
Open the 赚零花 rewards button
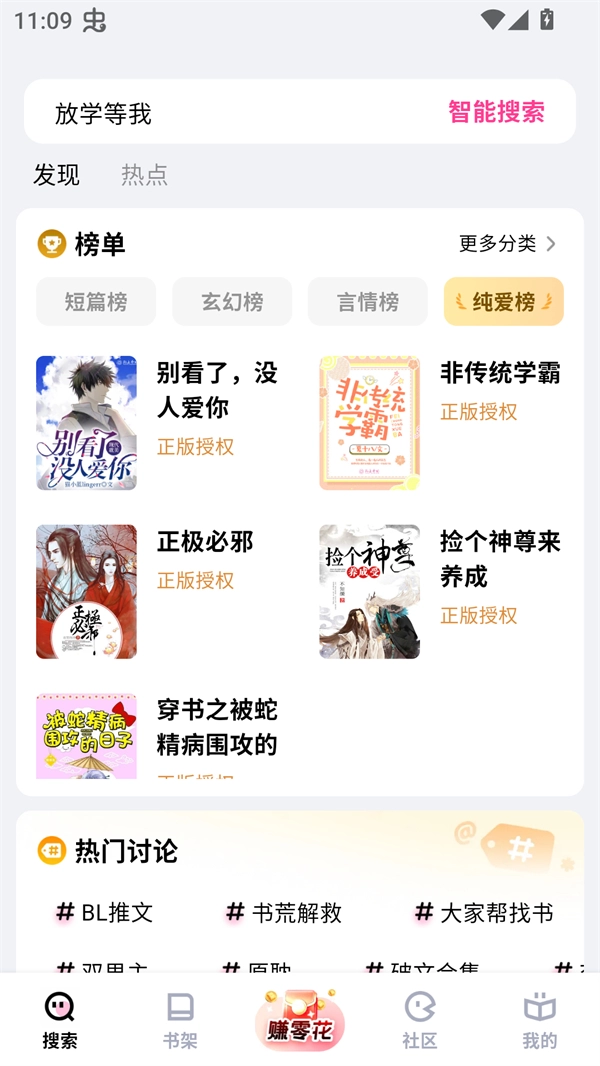click(300, 1020)
